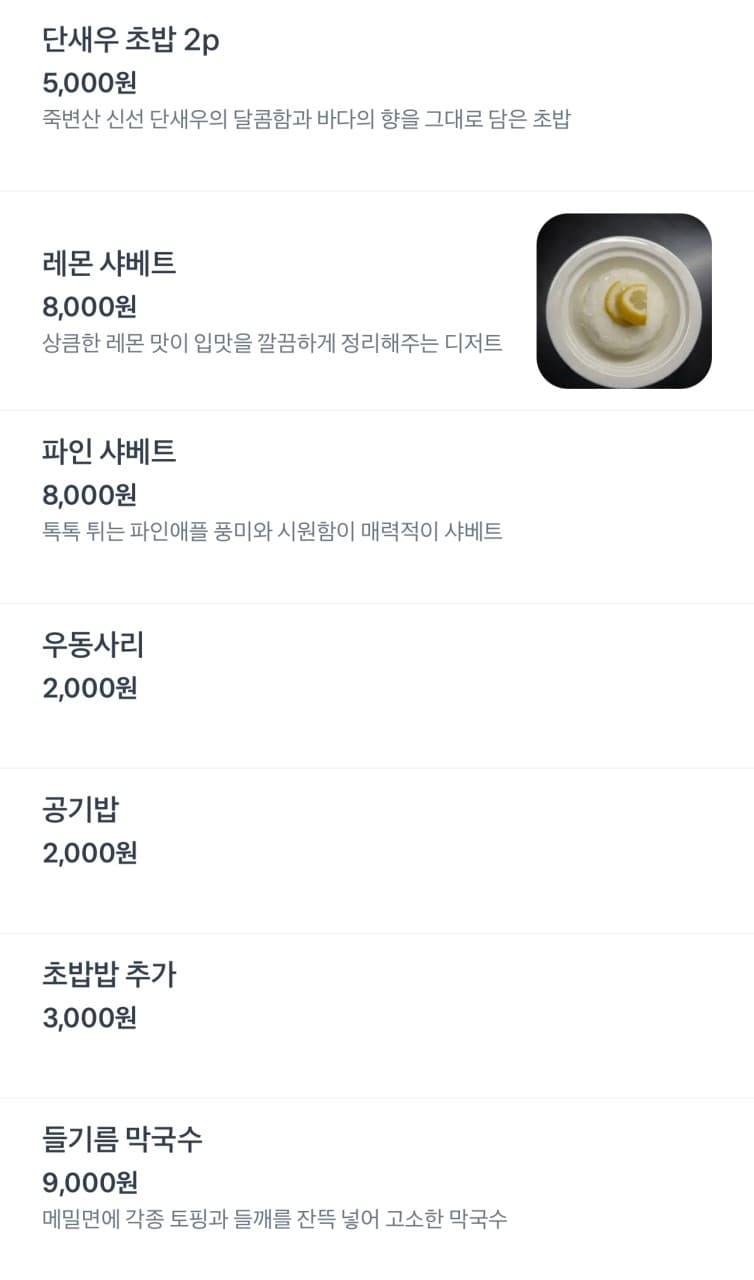754x1280 pixels.
Task: Click the 5,000원 price label
Action: [x=90, y=81]
